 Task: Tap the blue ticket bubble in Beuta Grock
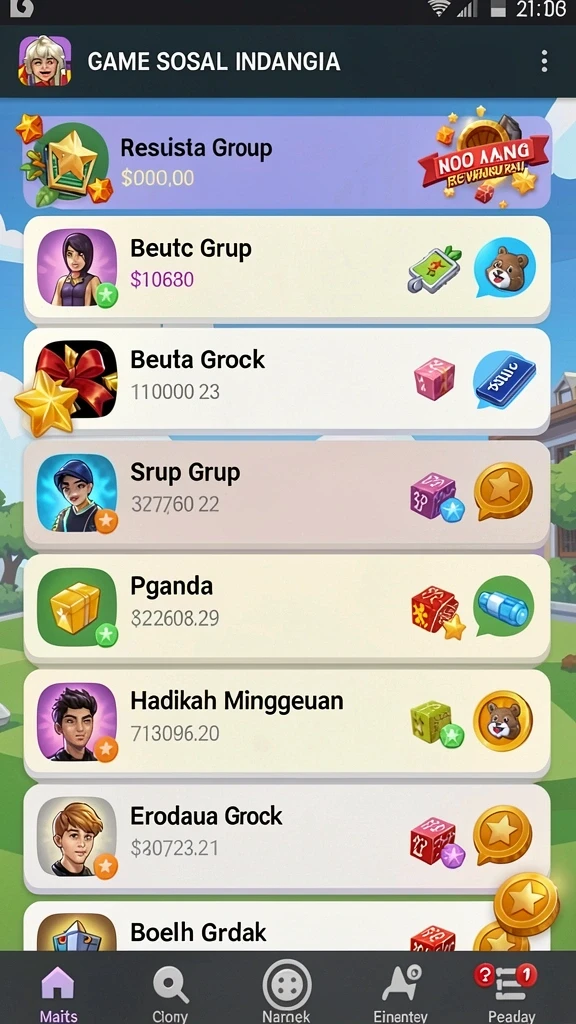click(504, 379)
